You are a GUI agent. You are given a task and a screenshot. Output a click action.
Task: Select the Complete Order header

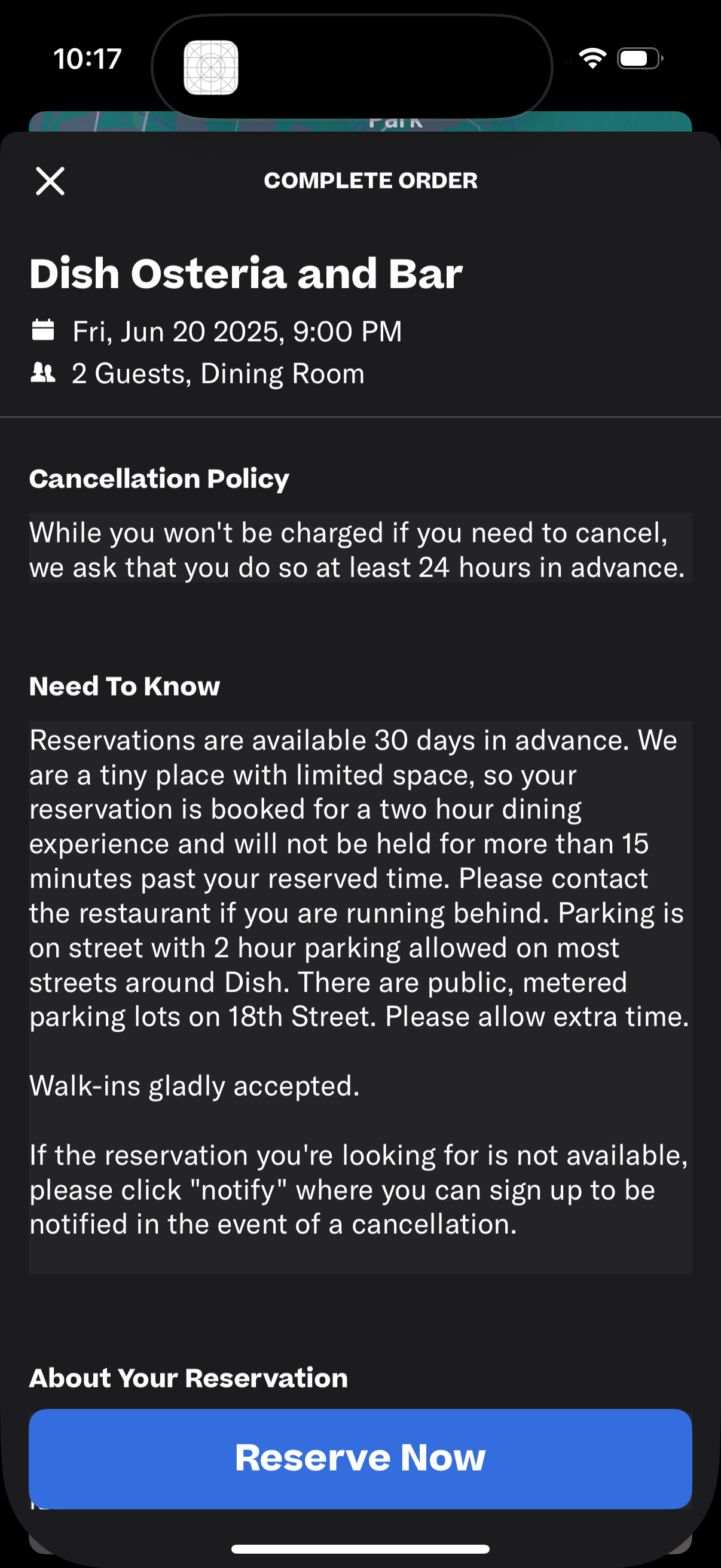[x=370, y=180]
